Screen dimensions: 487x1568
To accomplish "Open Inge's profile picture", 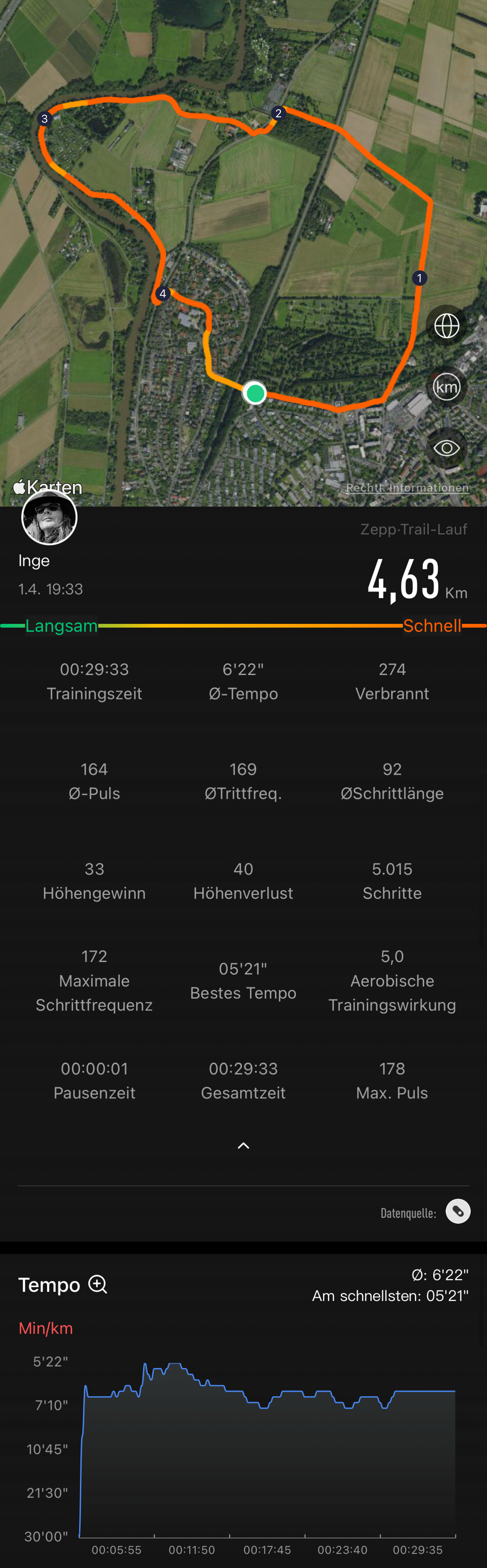I will point(50,517).
